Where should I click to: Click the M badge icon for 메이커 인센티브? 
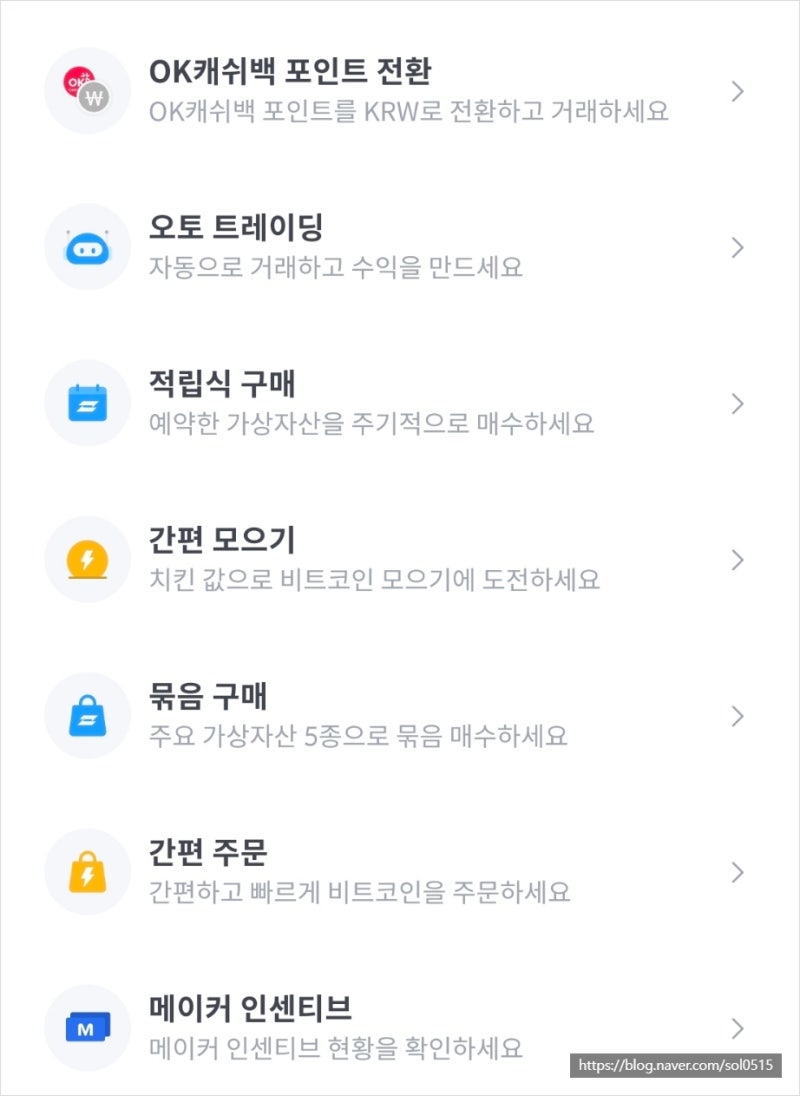88,1027
